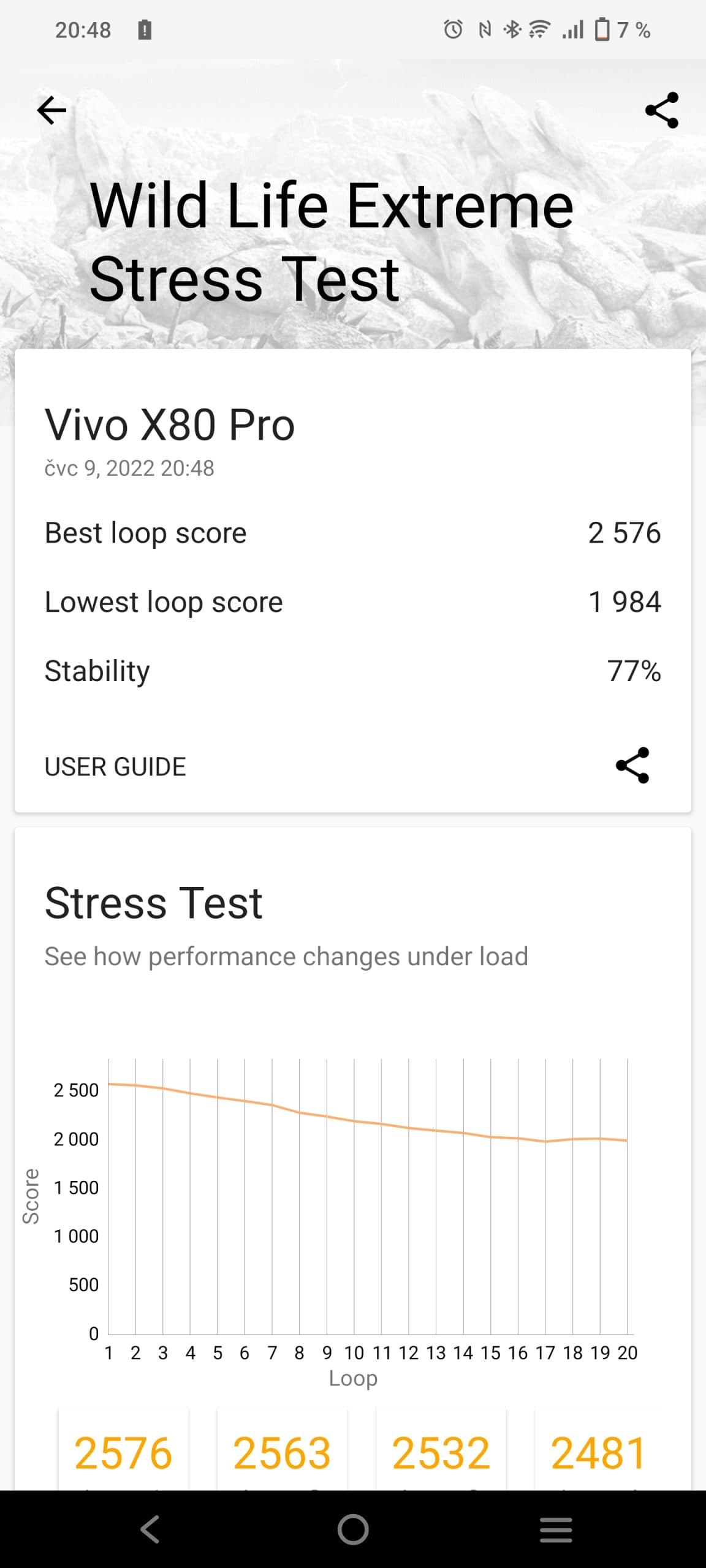Open recent apps from navigation bar
The height and width of the screenshot is (1568, 706).
click(556, 1529)
